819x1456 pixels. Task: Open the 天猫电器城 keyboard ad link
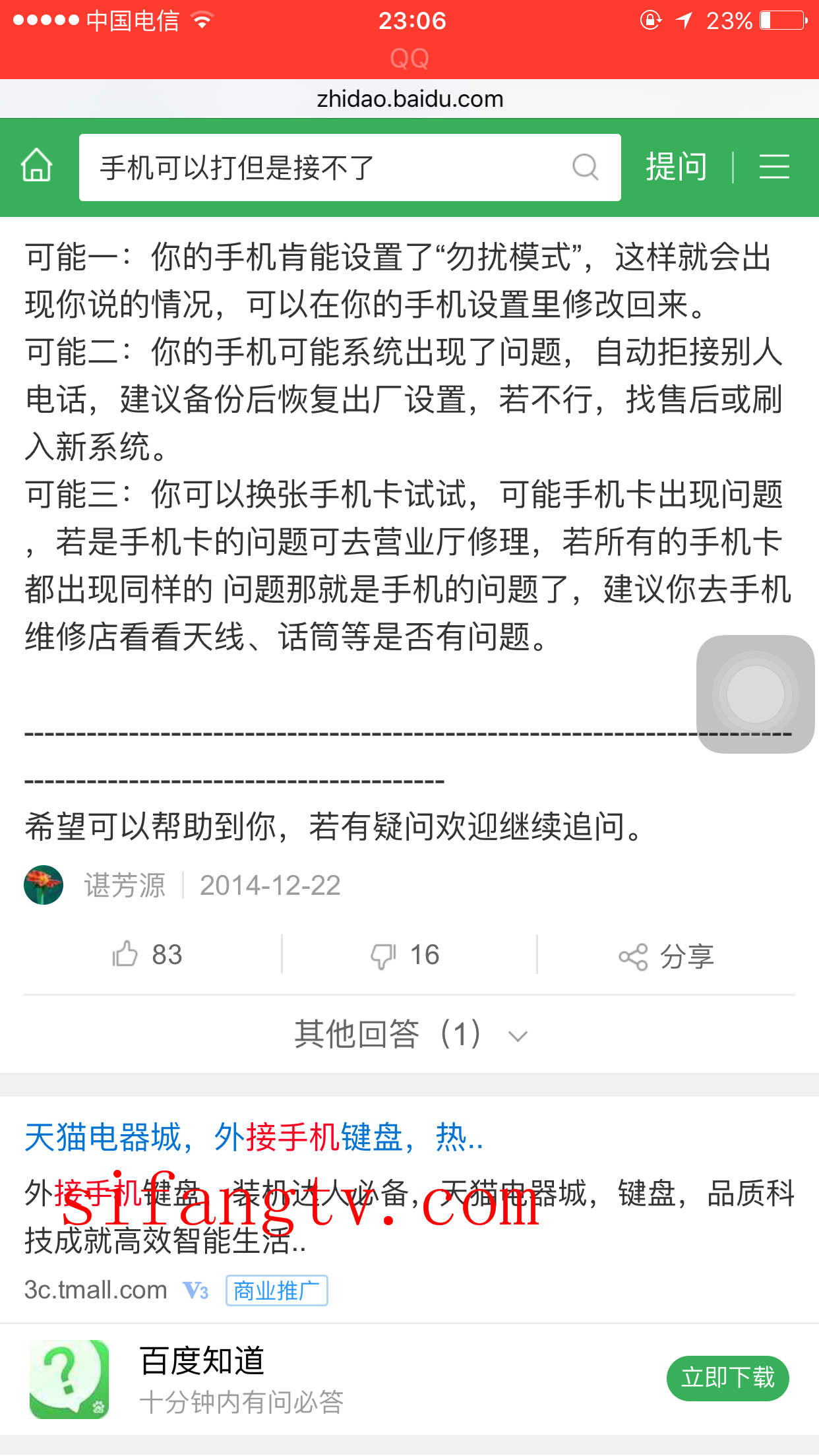coord(254,1137)
